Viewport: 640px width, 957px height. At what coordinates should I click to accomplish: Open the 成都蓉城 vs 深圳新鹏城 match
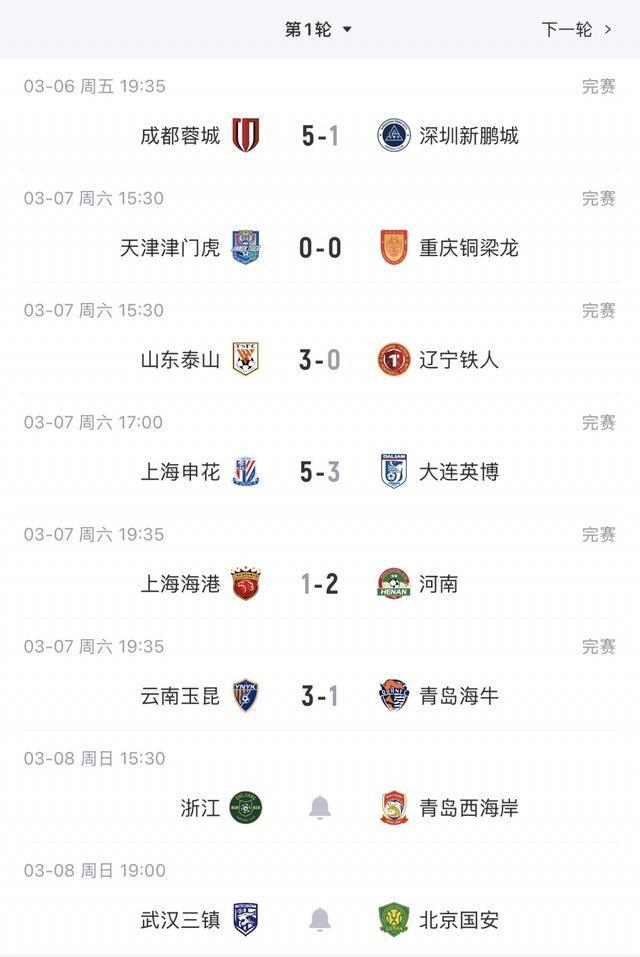click(320, 135)
